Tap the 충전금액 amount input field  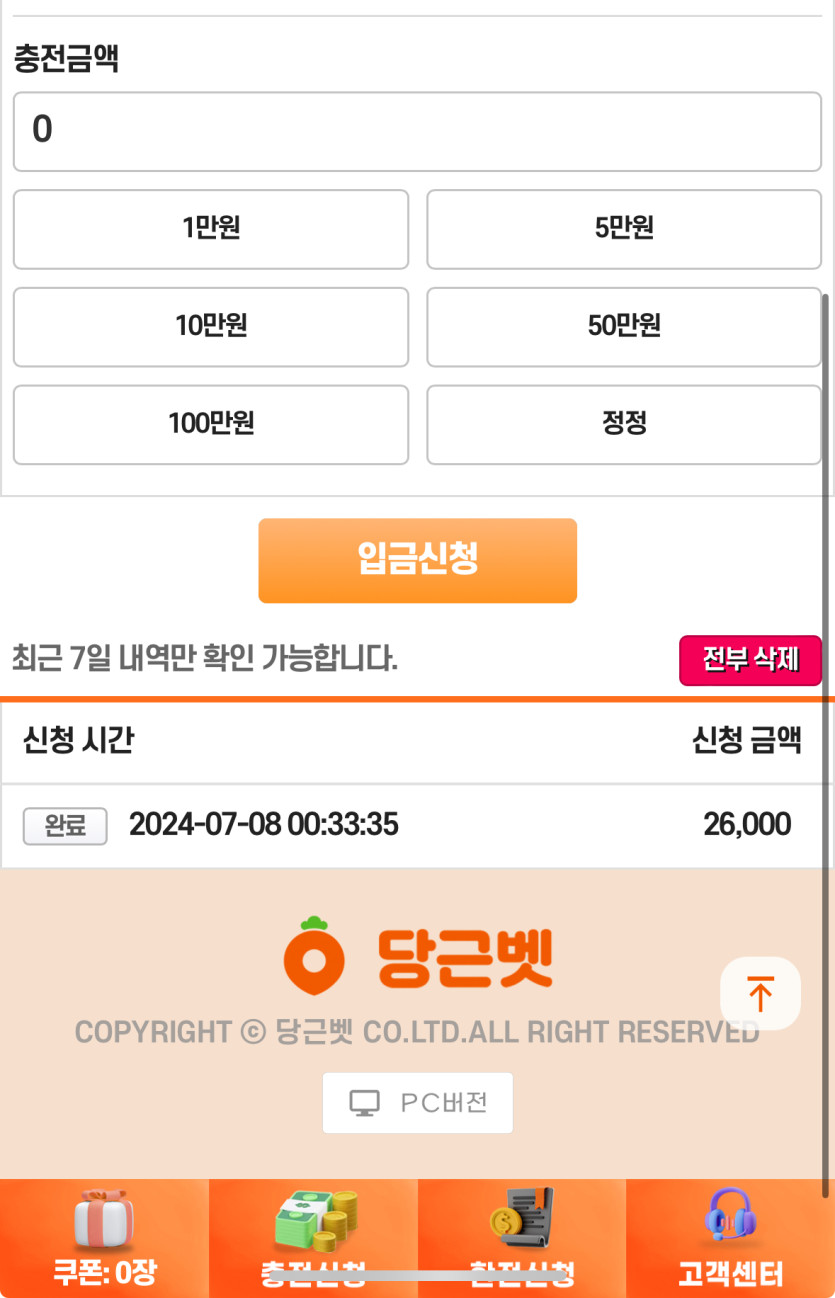pyautogui.click(x=417, y=132)
